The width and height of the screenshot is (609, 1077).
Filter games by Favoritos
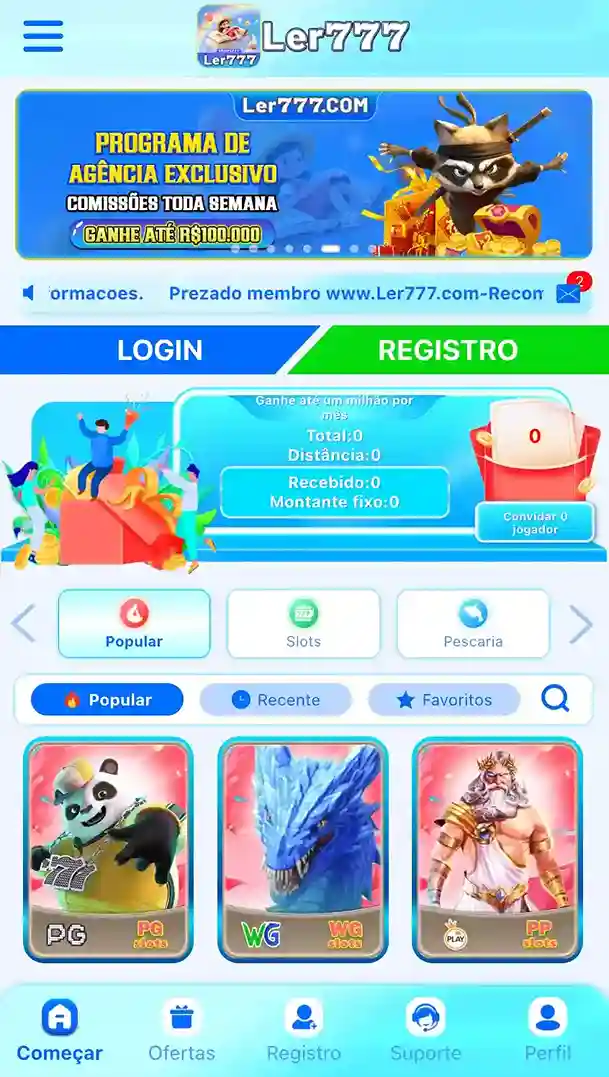(444, 700)
